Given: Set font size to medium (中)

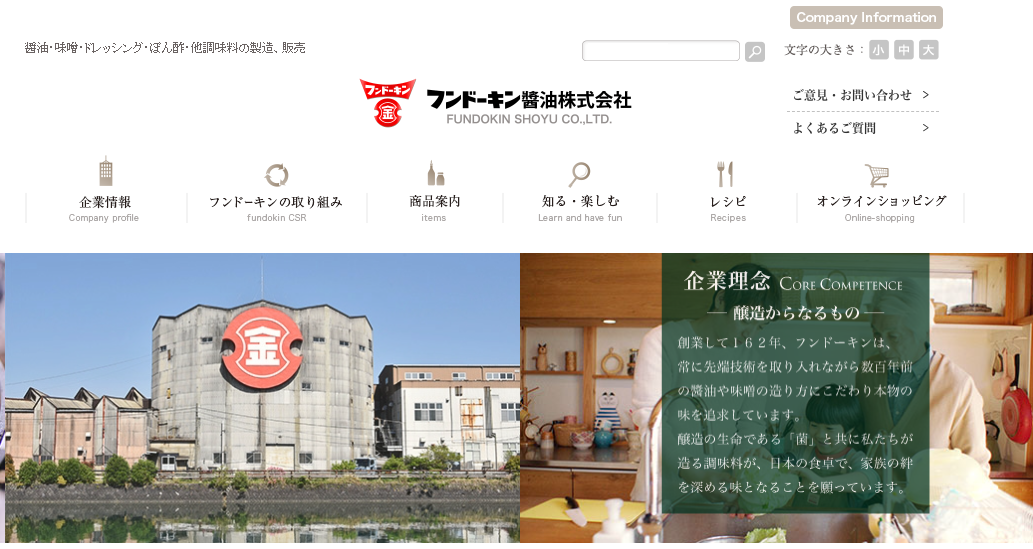Looking at the screenshot, I should (x=903, y=50).
